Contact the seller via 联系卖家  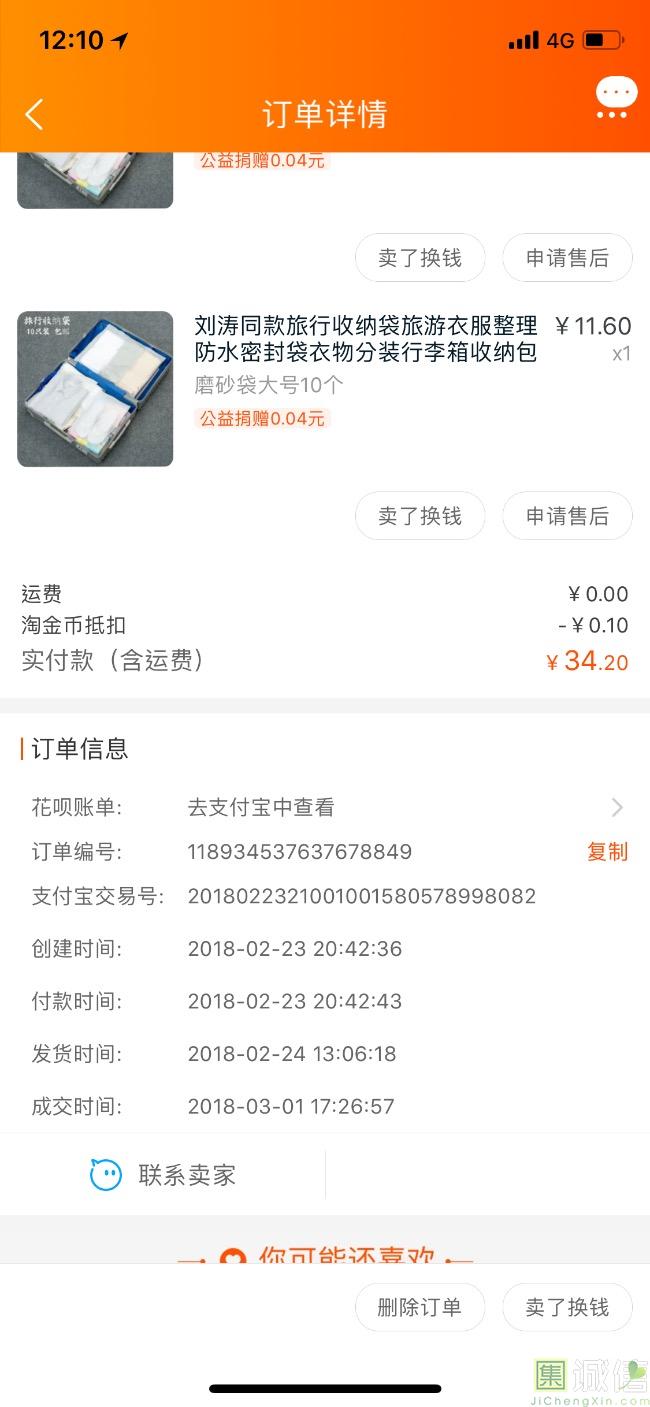coord(164,1175)
